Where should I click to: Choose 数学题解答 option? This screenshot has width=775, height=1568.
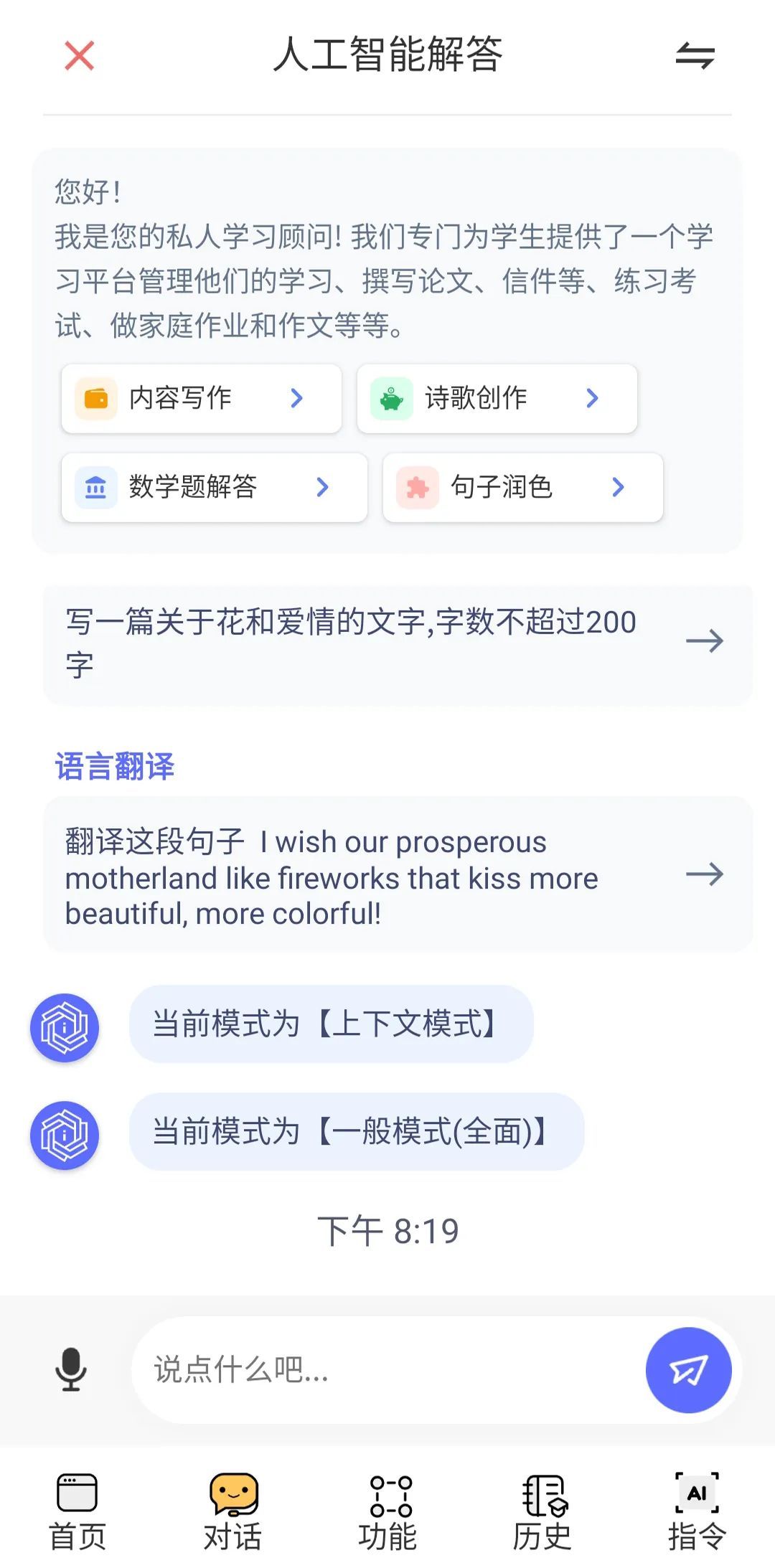[x=214, y=488]
